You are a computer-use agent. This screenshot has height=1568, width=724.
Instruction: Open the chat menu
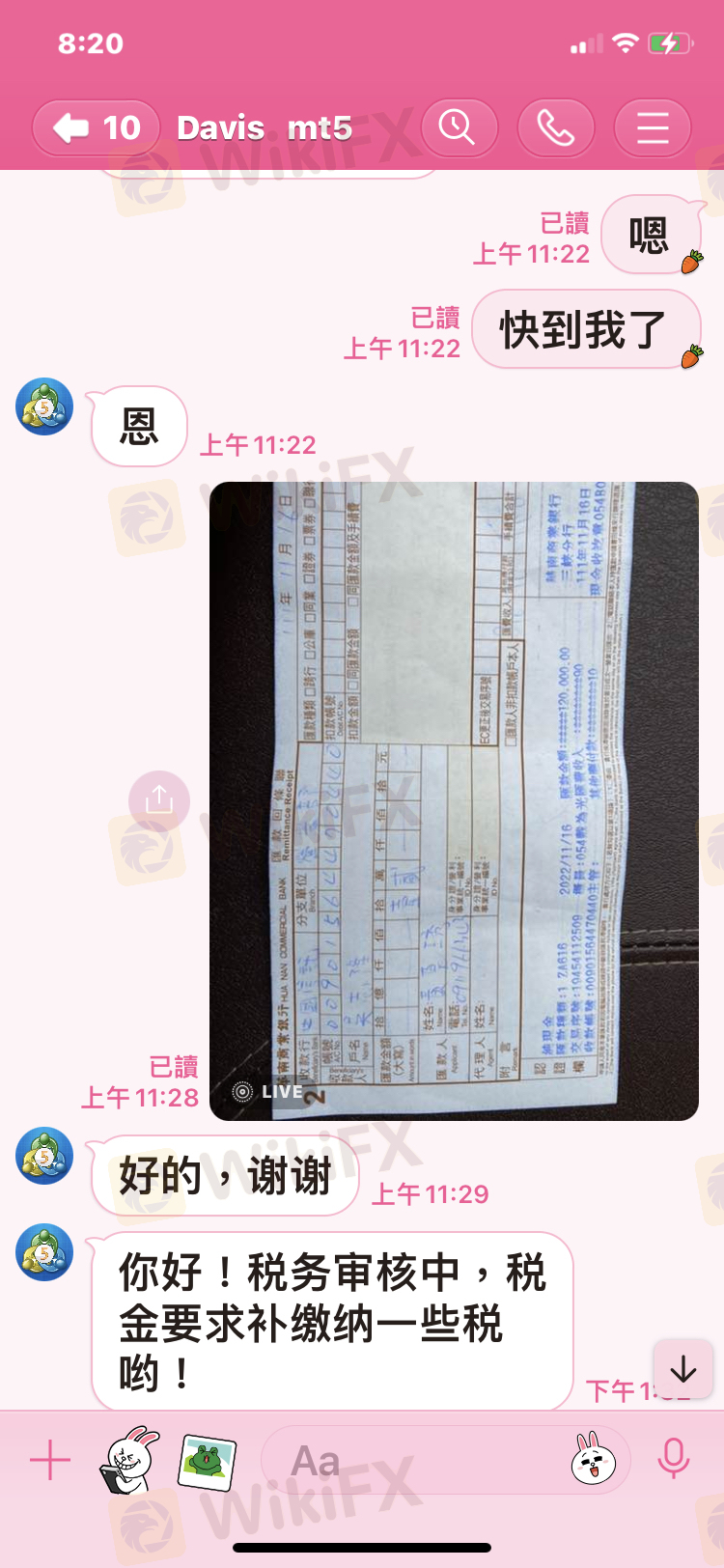(653, 127)
